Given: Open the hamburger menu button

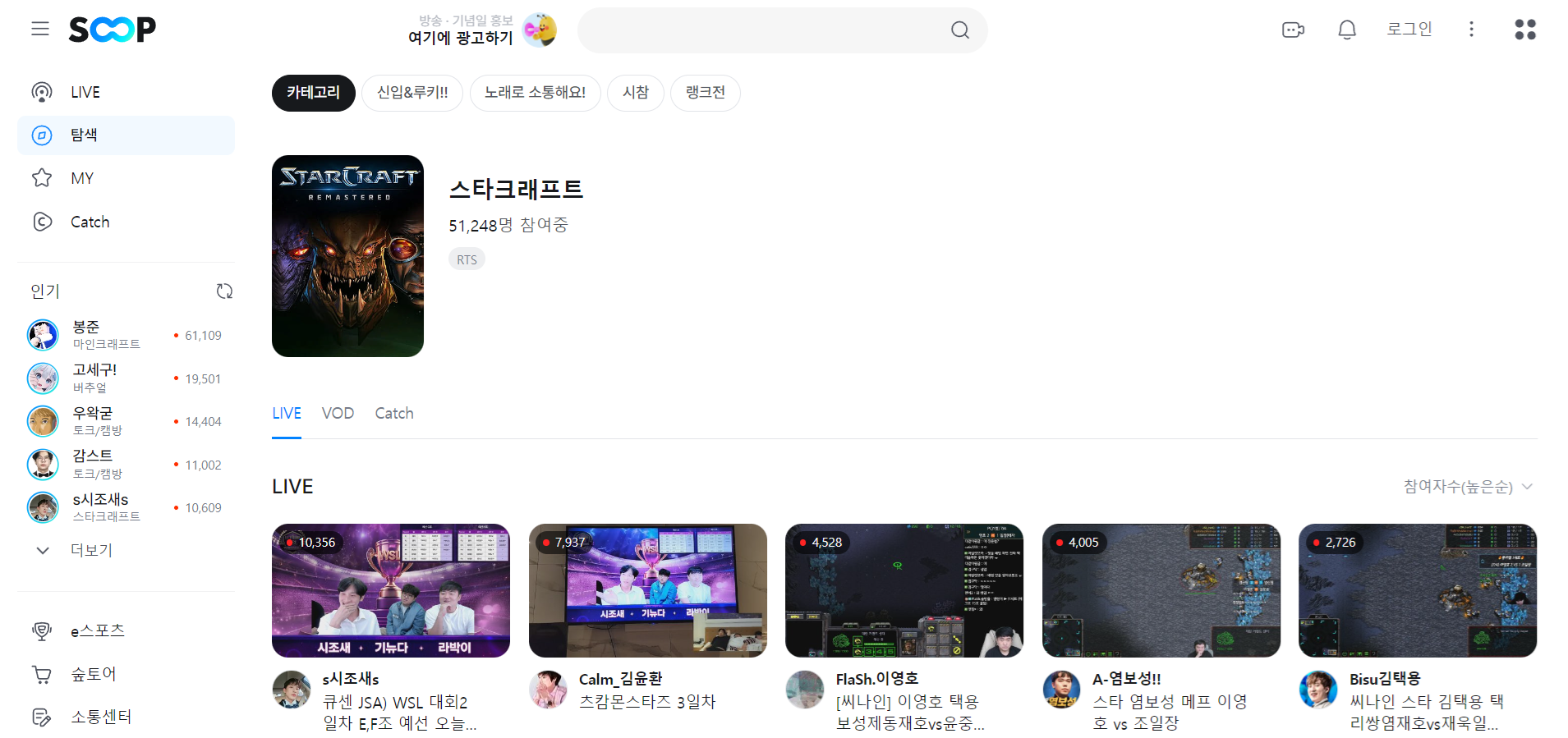Looking at the screenshot, I should [40, 30].
